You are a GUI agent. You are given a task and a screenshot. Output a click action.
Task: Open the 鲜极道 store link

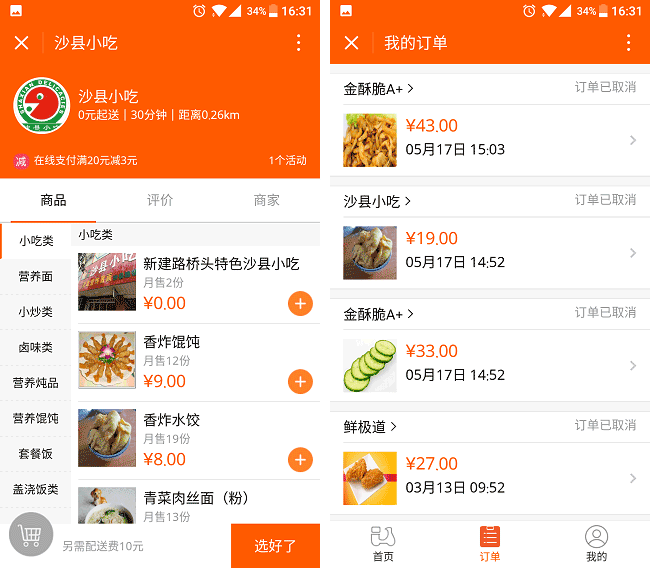(x=371, y=427)
